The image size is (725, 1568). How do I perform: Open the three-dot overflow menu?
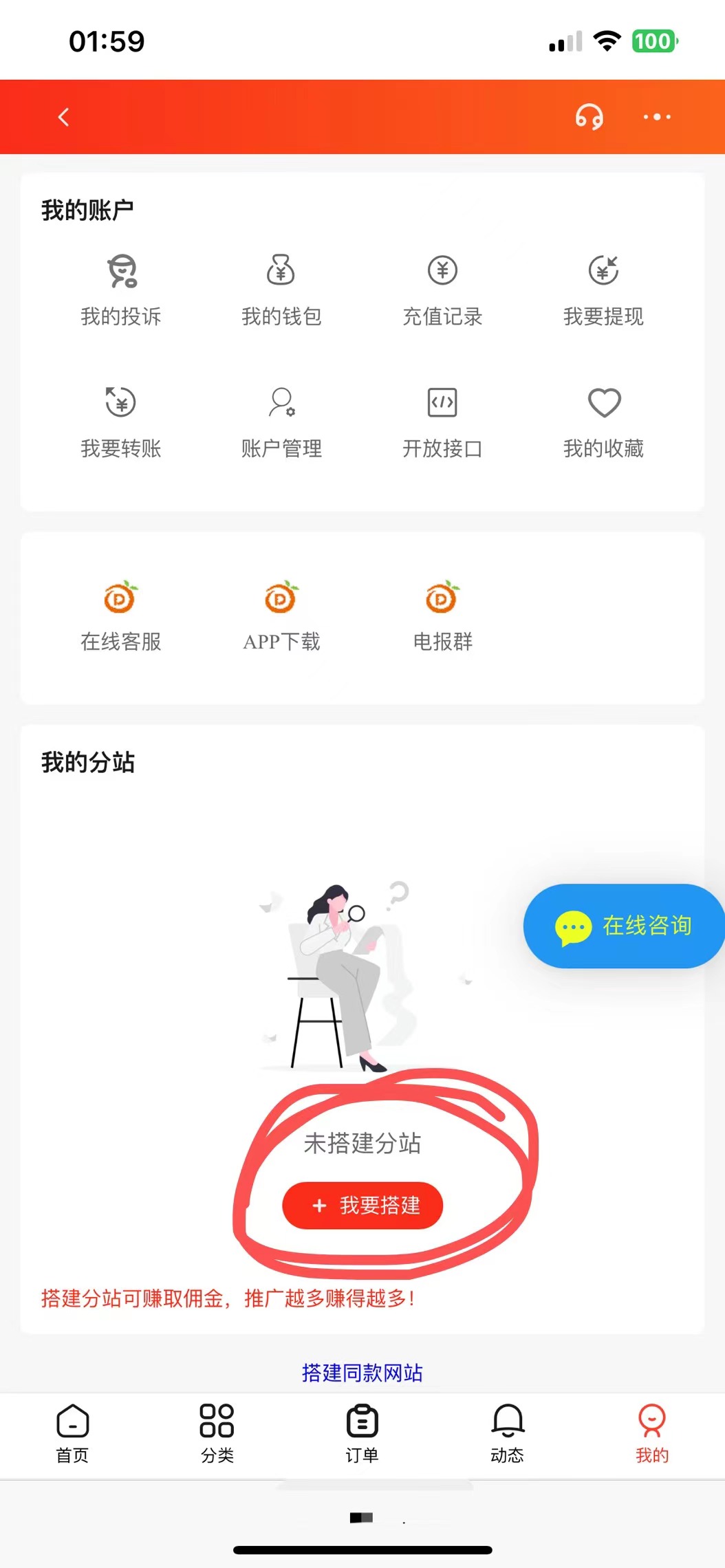click(x=656, y=117)
